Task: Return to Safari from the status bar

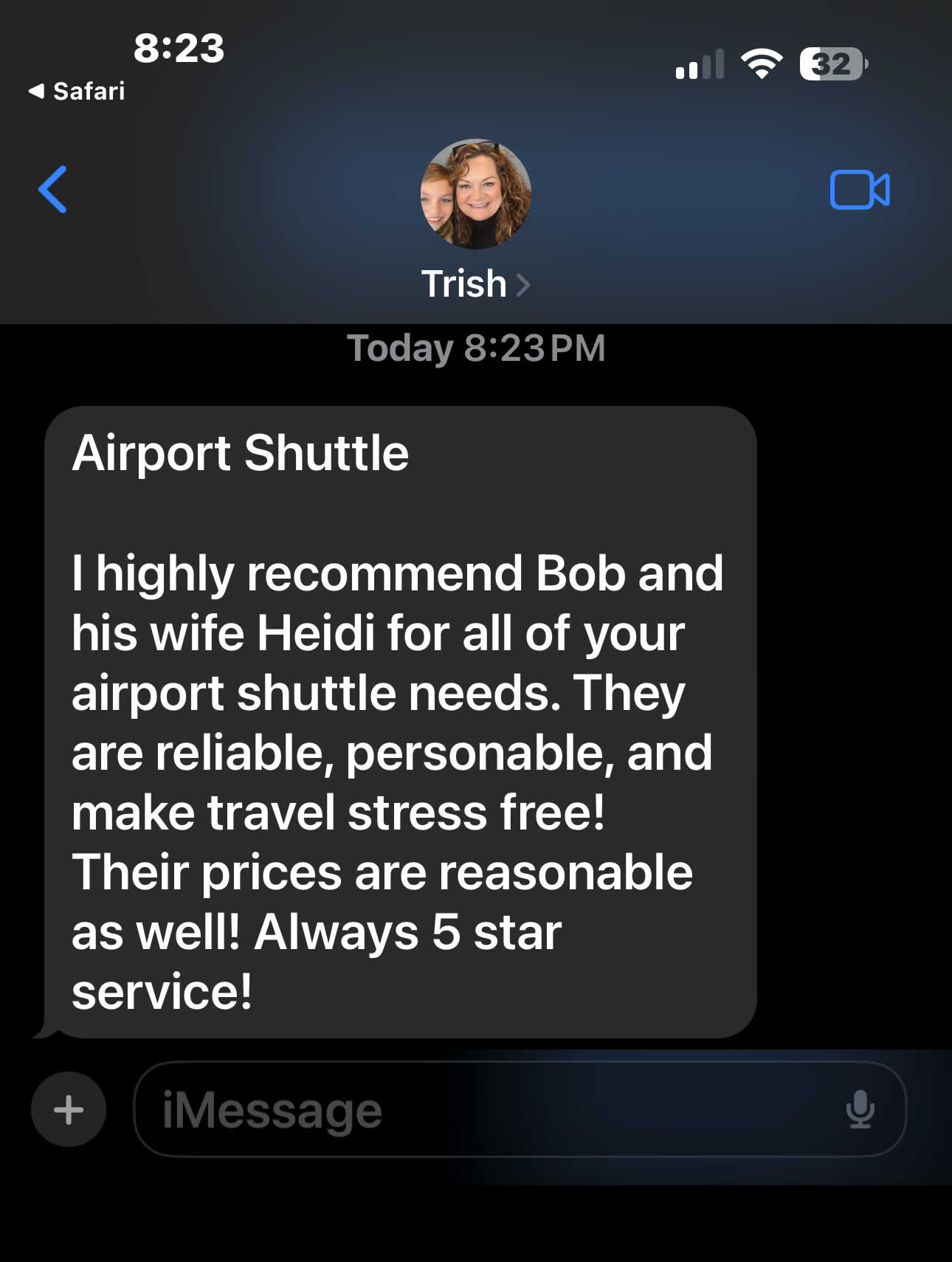Action: (77, 92)
